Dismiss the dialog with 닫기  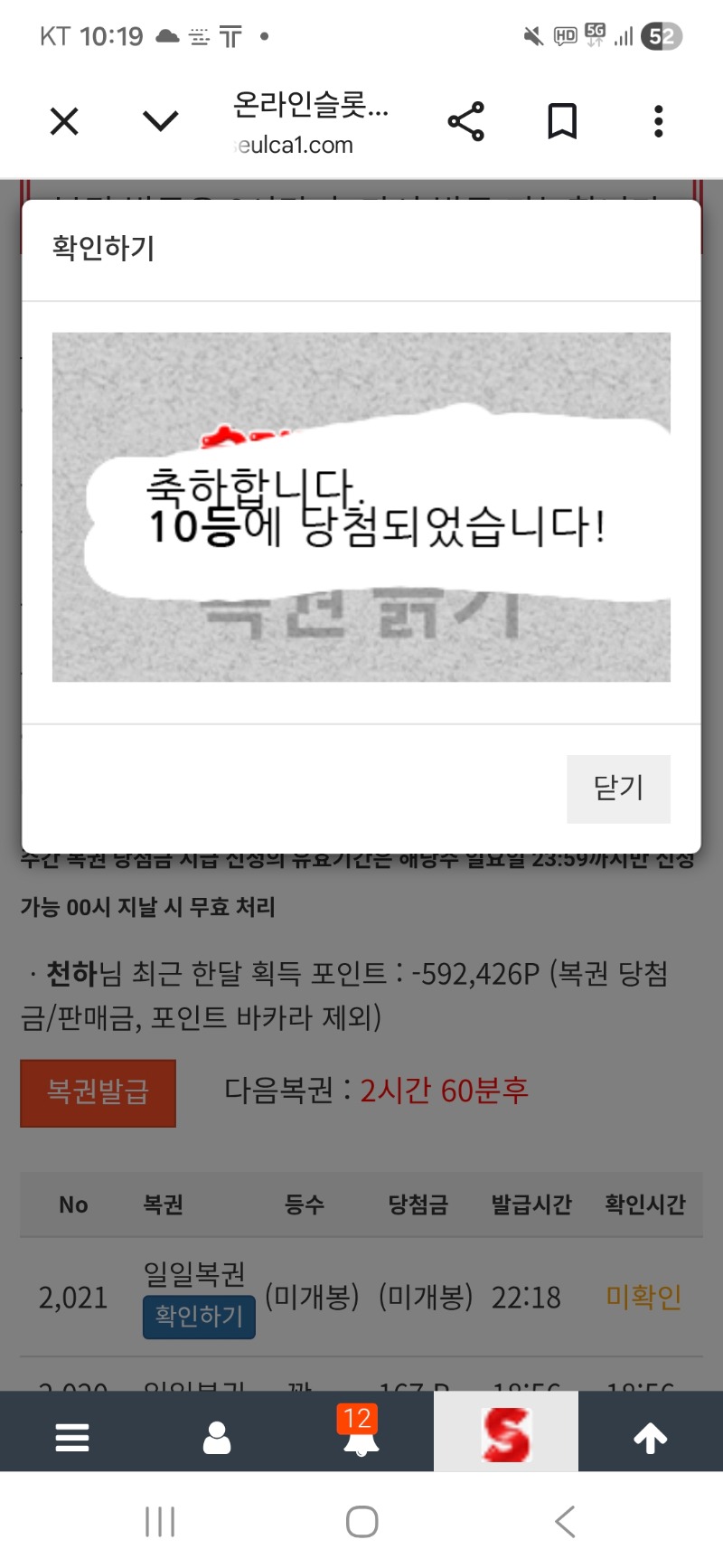point(618,789)
